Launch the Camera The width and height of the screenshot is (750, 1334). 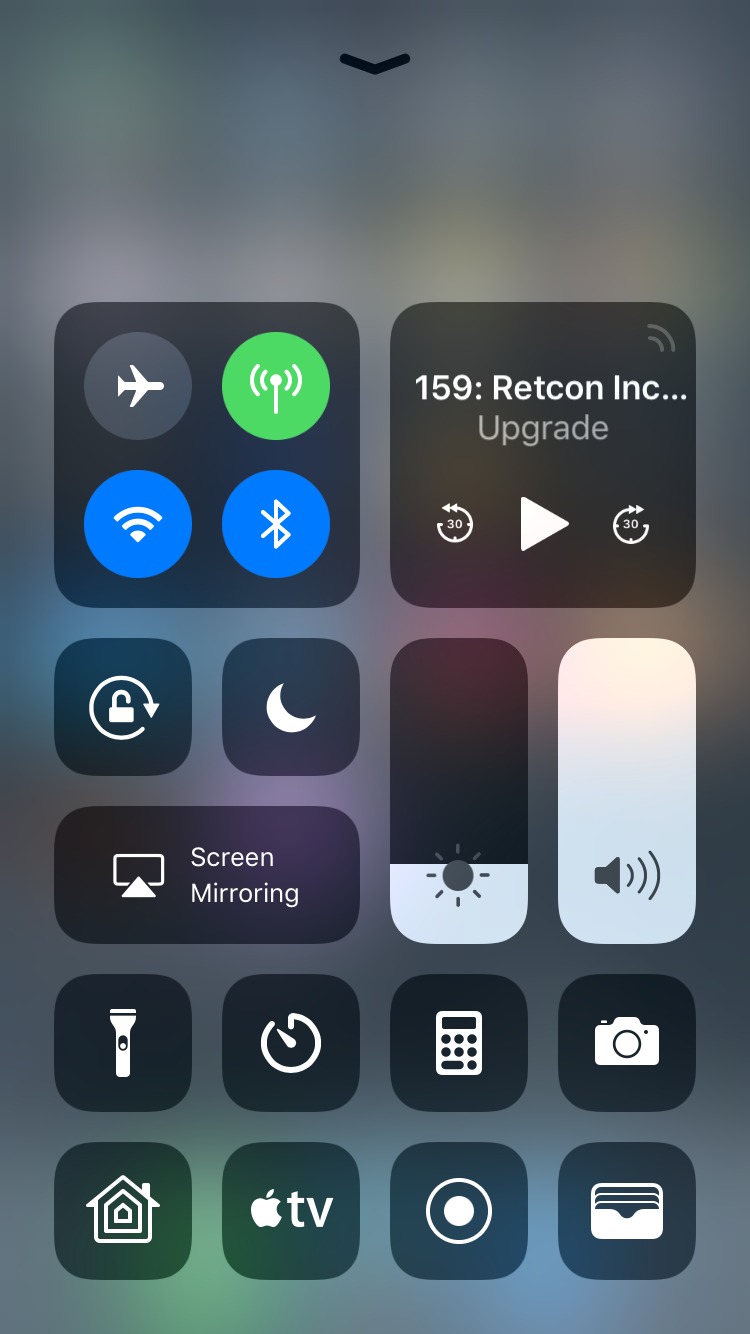click(x=627, y=1043)
